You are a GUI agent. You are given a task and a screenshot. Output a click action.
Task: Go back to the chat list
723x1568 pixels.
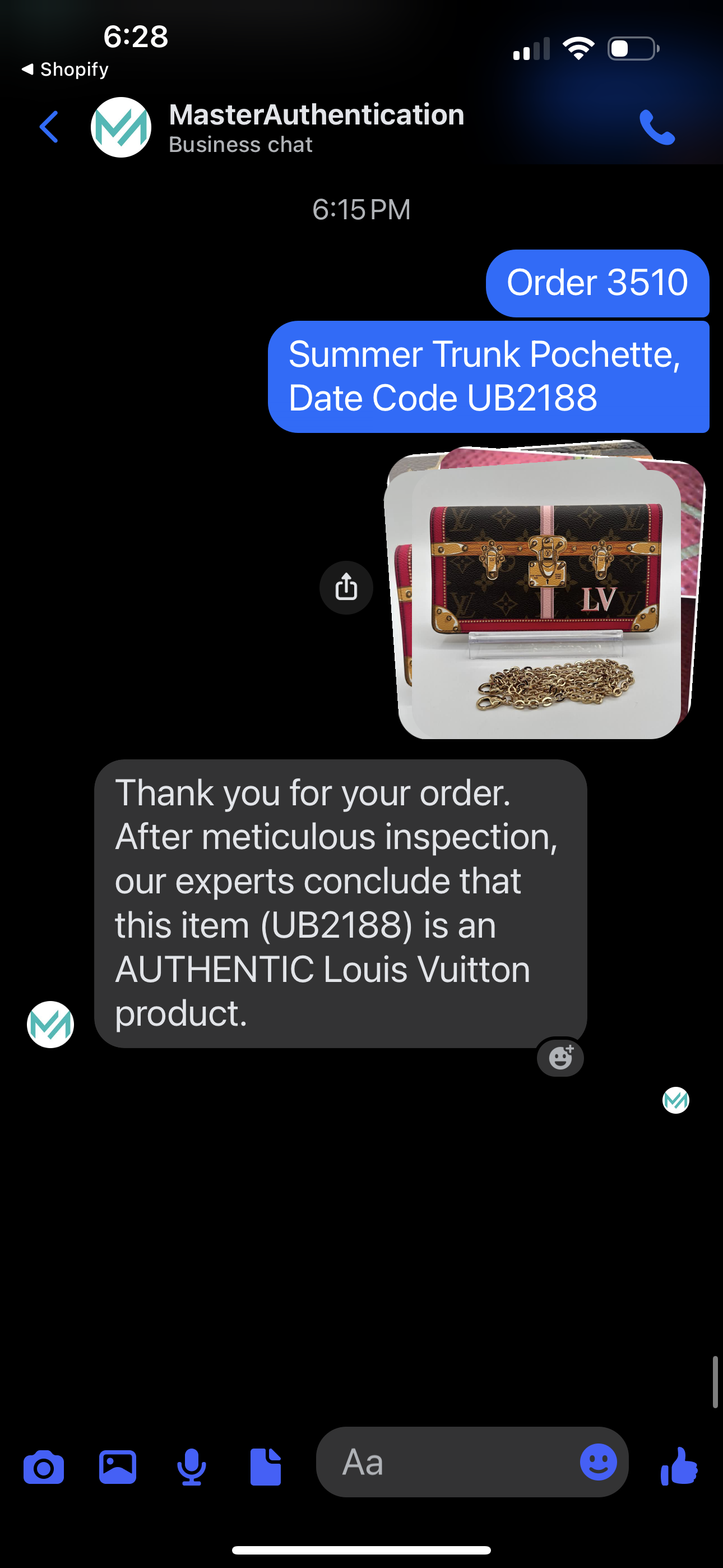pyautogui.click(x=49, y=127)
